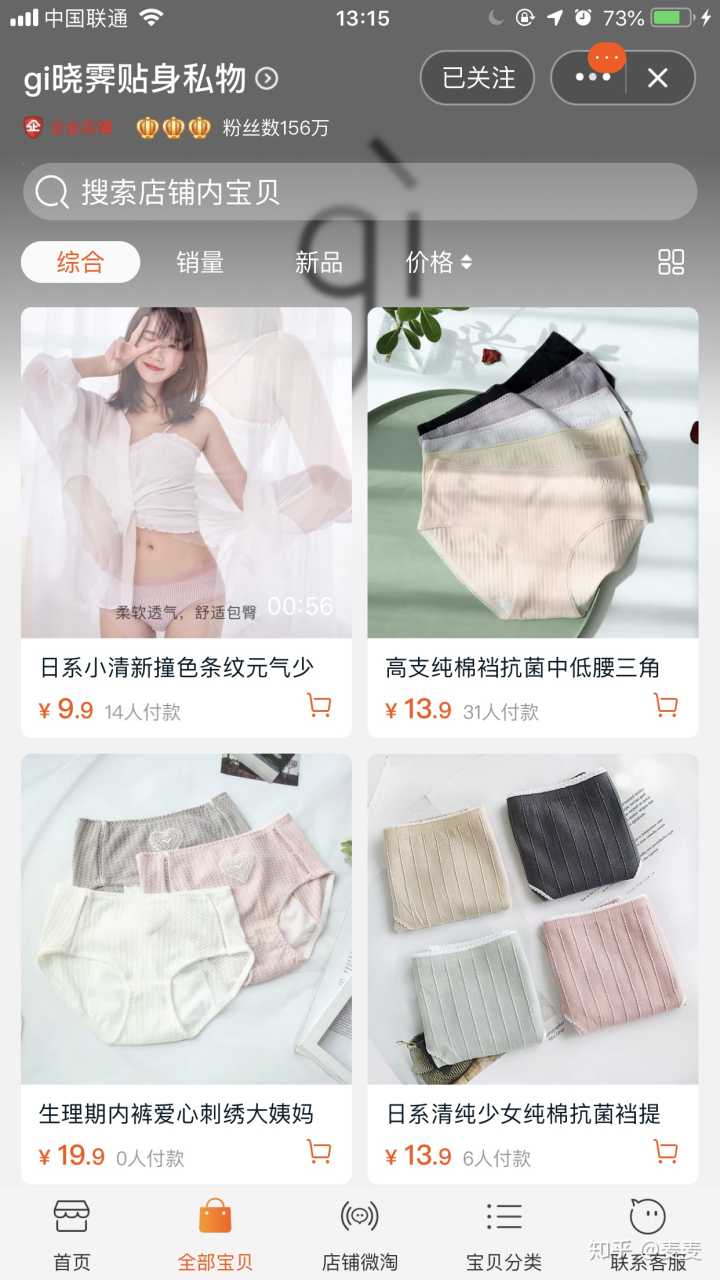Viewport: 720px width, 1280px height.
Task: Open the gi晓霁贴身私物 shop details arrow
Action: tap(266, 78)
